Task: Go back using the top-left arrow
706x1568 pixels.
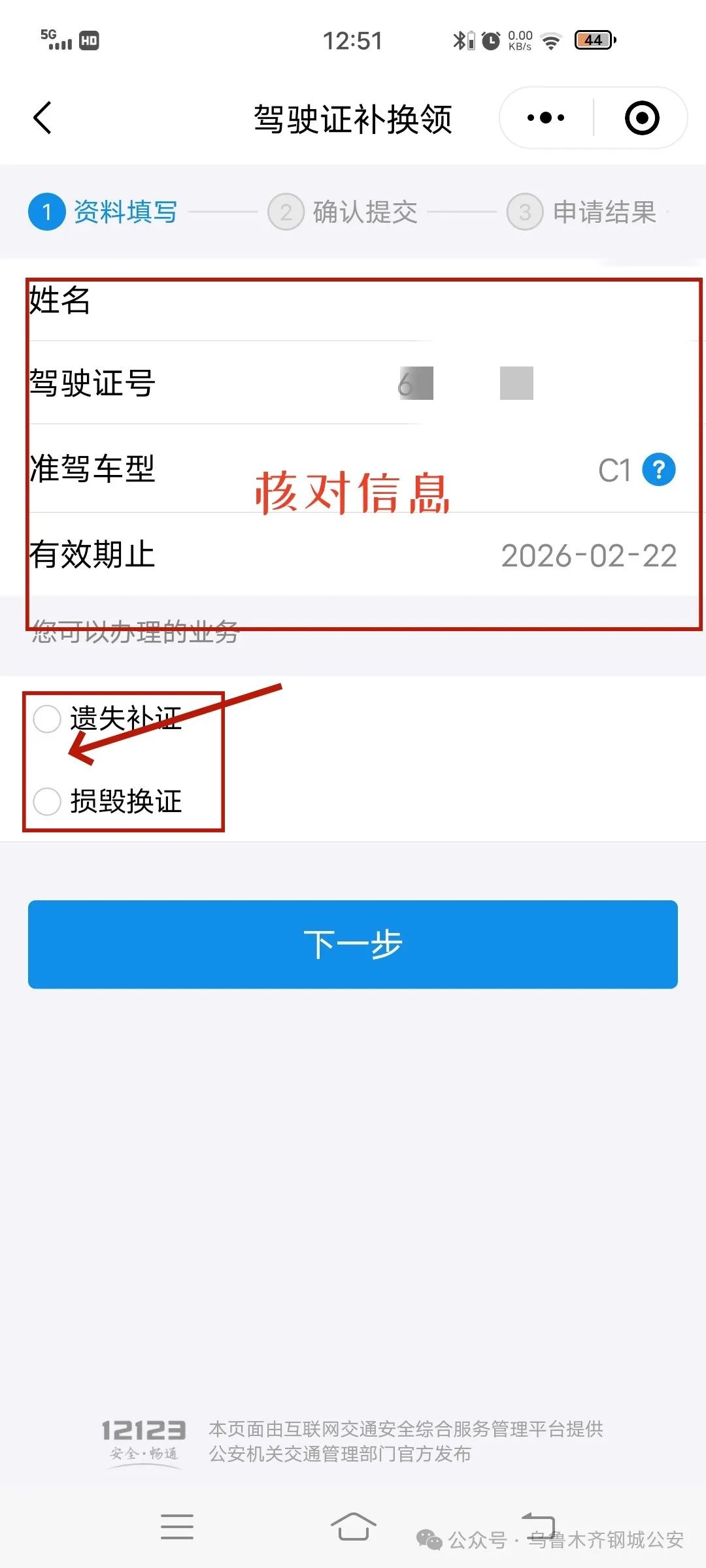Action: (x=43, y=118)
